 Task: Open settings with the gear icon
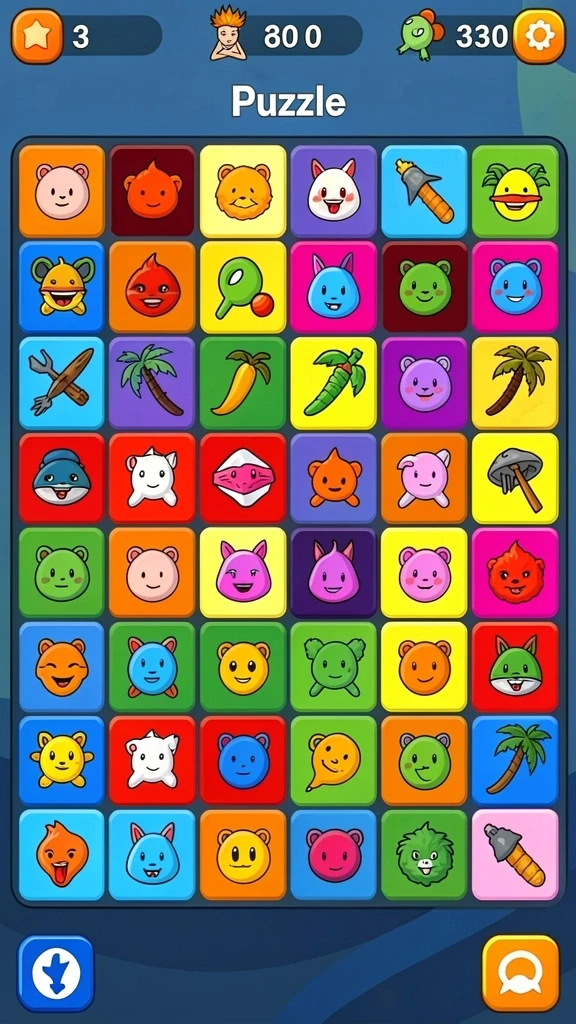(539, 37)
